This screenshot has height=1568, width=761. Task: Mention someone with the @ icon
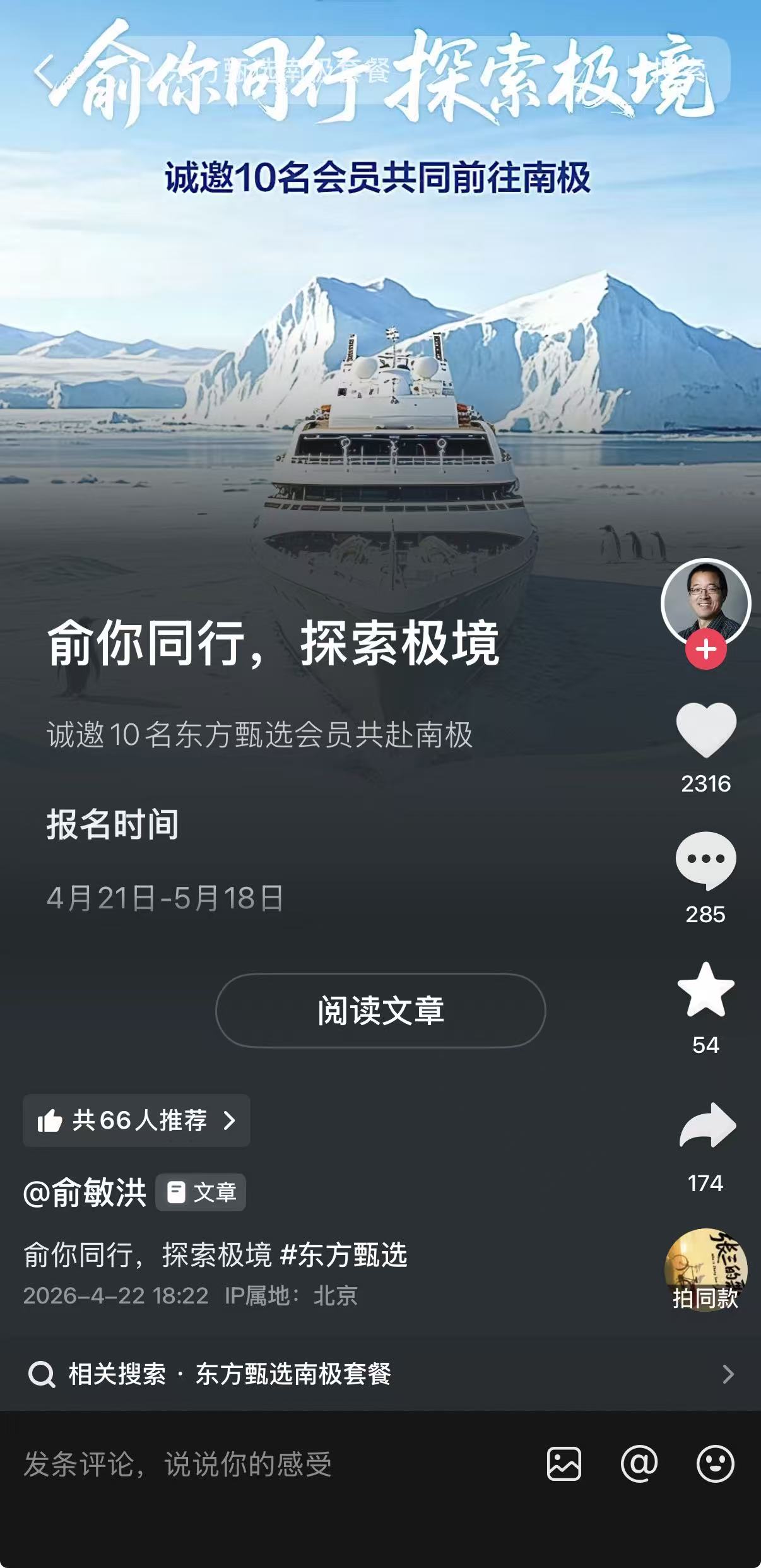pyautogui.click(x=639, y=1464)
